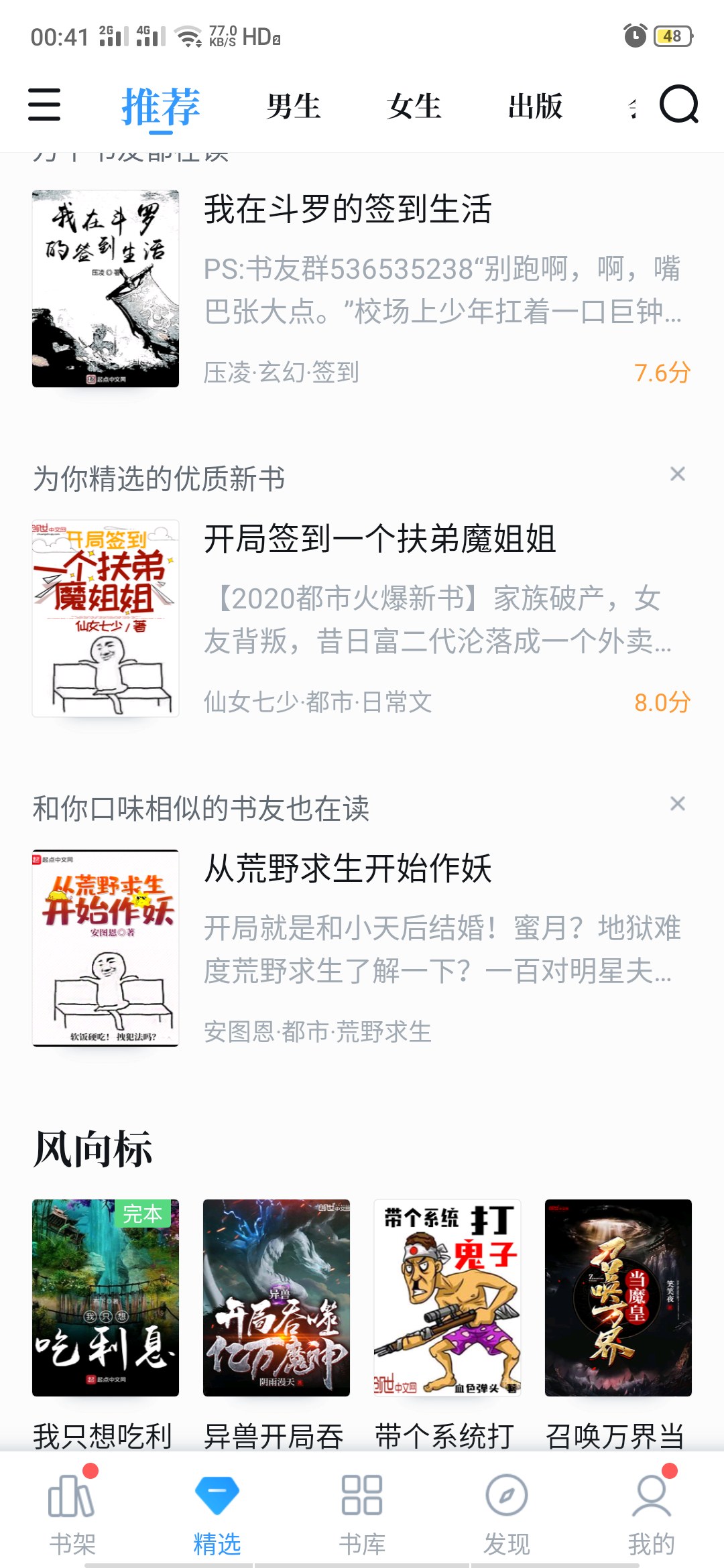
Task: Dismiss the 为你精选的优质新书 recommendation
Action: pyautogui.click(x=678, y=474)
